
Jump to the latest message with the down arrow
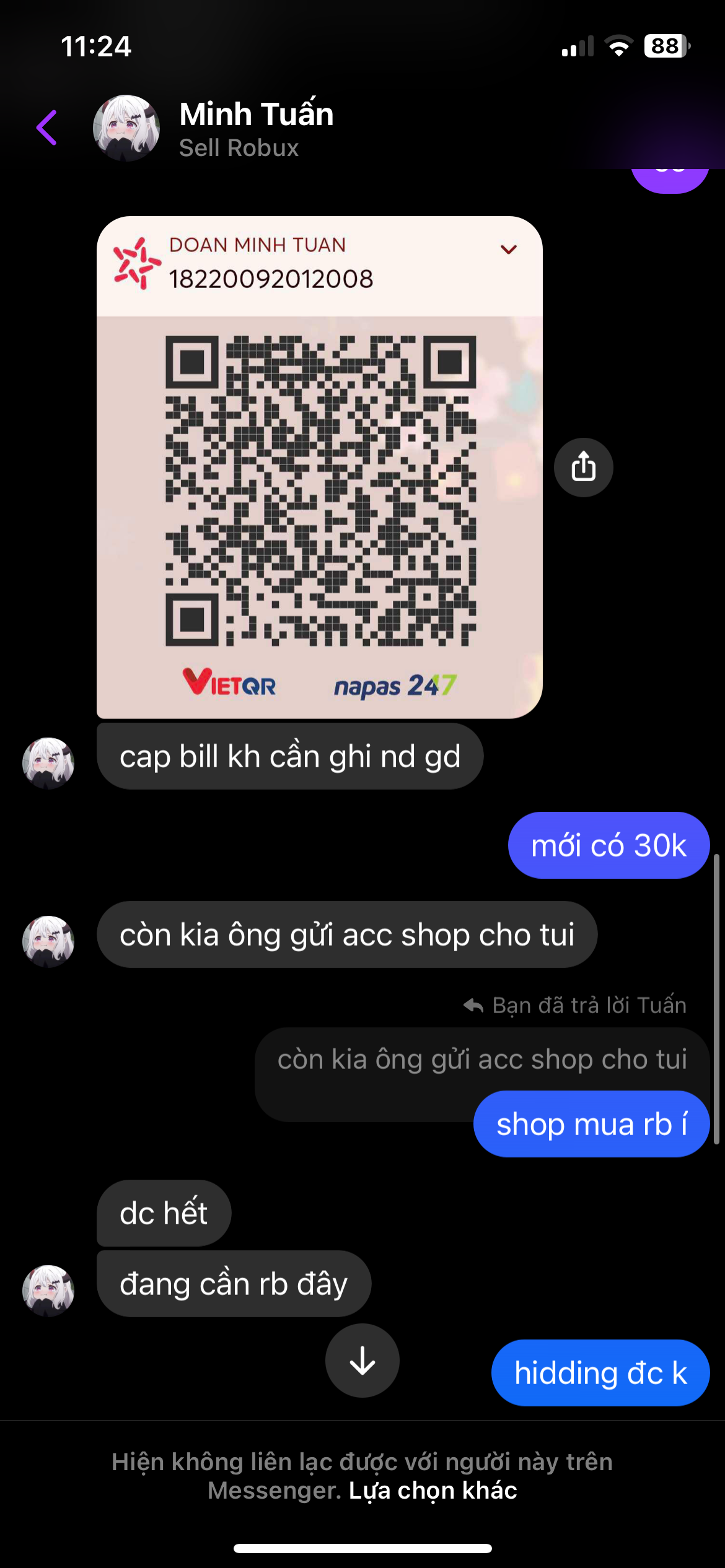click(x=362, y=1361)
